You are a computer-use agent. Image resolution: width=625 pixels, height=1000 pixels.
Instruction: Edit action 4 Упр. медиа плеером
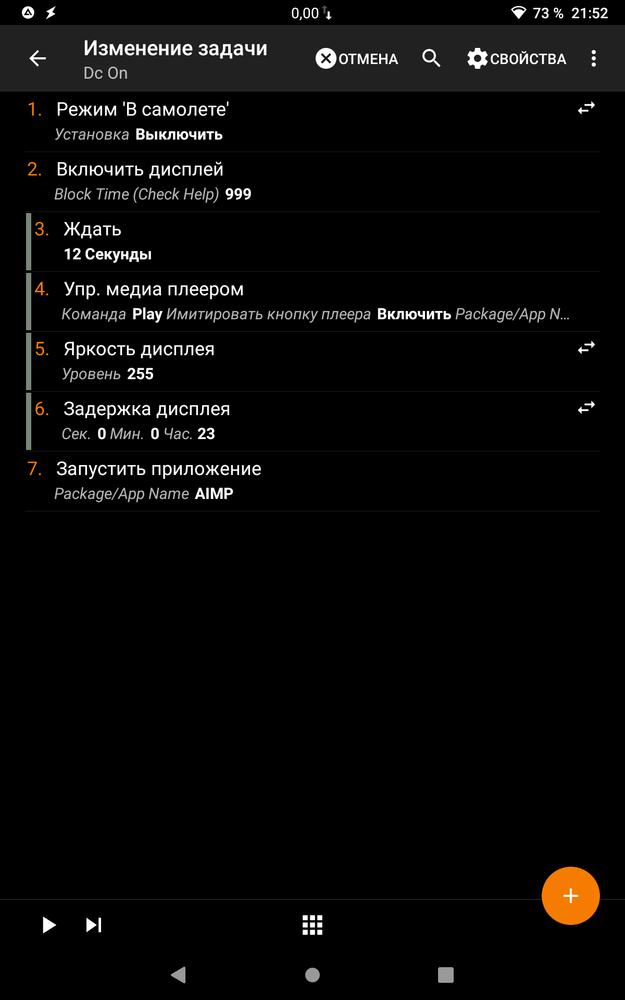[x=300, y=301]
